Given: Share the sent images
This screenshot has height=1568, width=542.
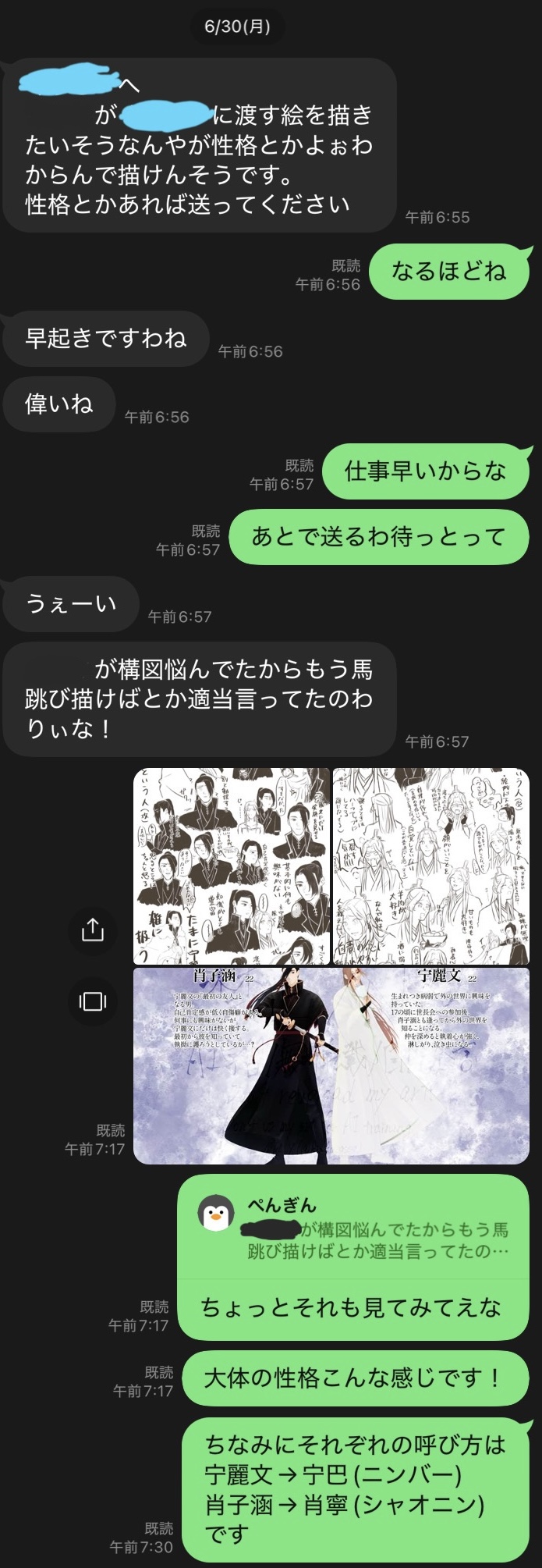Looking at the screenshot, I should click(92, 930).
